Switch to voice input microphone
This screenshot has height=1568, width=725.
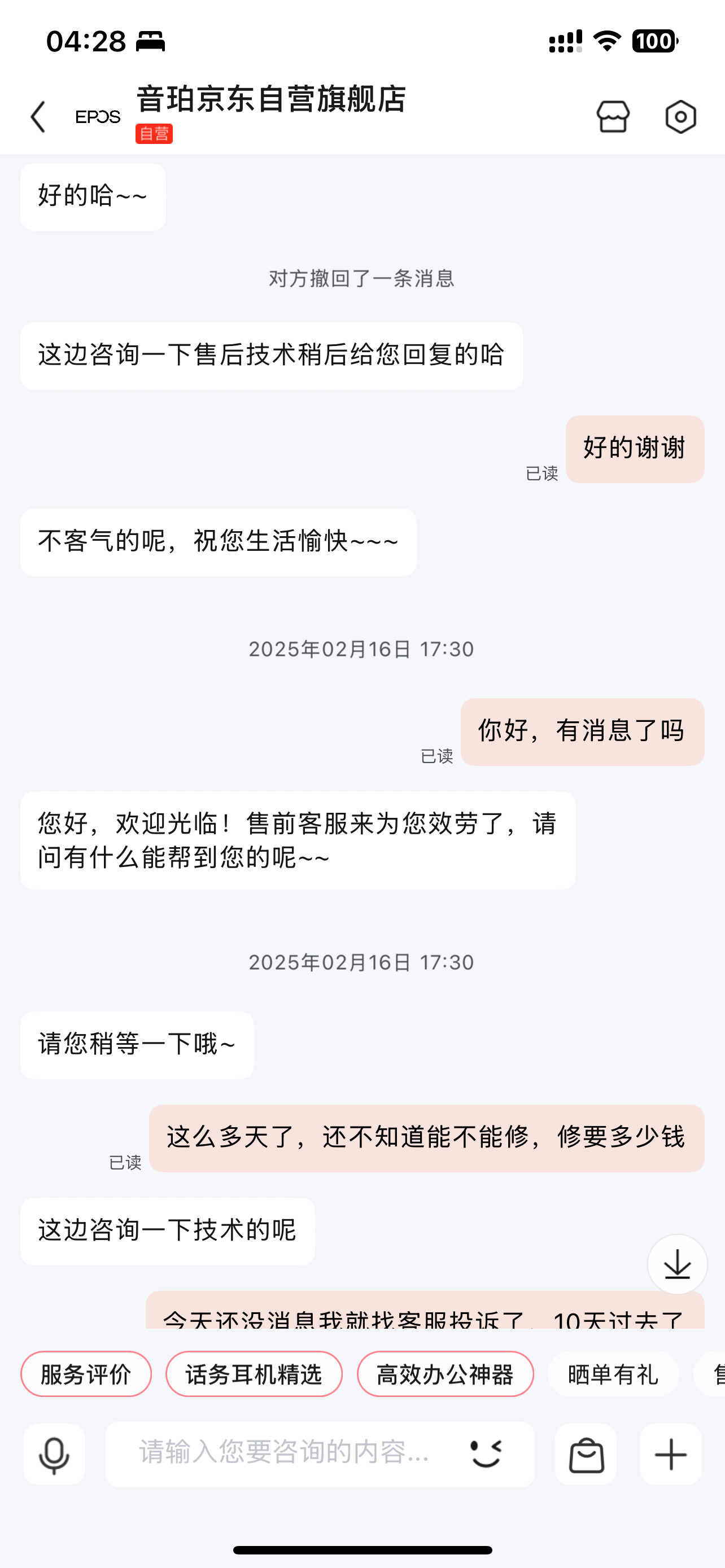pyautogui.click(x=54, y=1454)
